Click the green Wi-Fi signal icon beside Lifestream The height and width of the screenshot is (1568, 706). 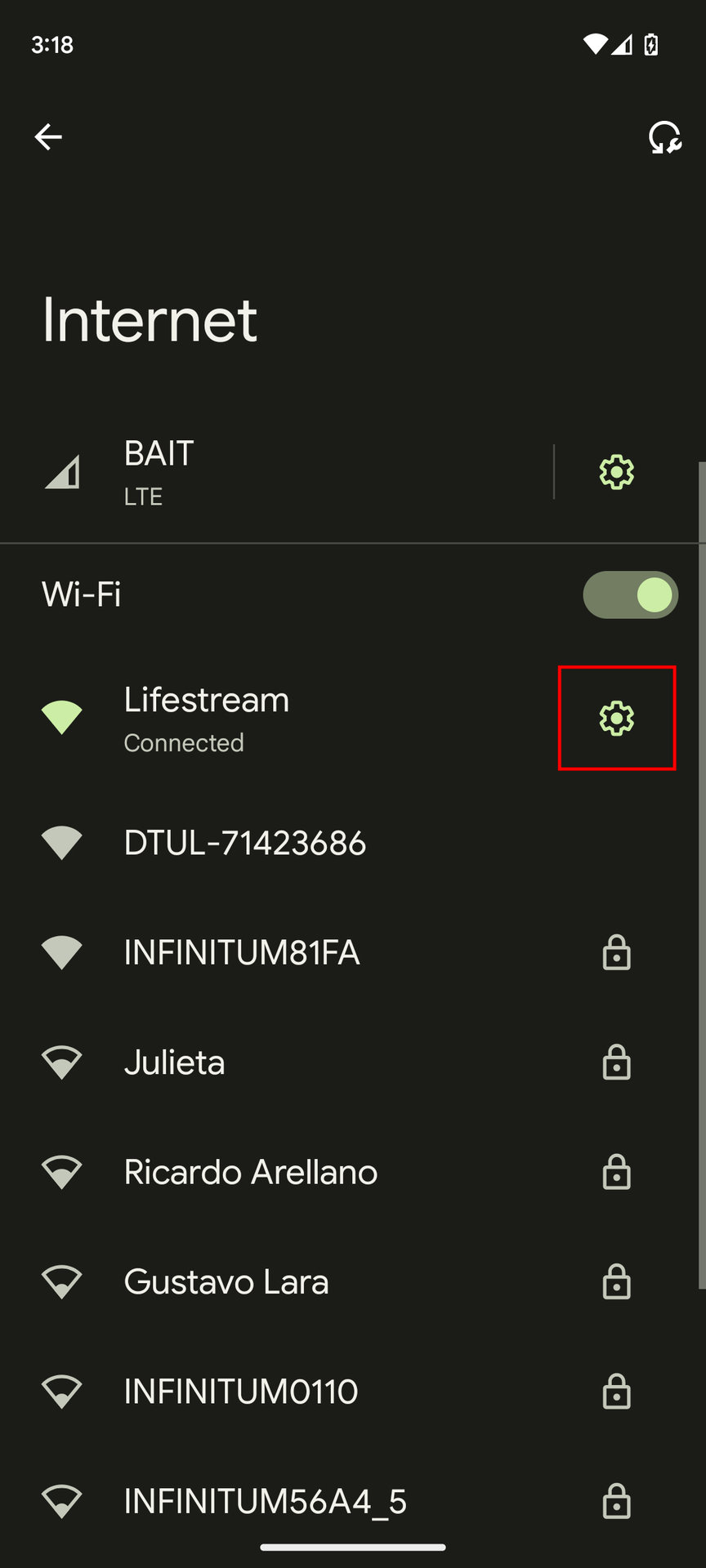point(62,718)
